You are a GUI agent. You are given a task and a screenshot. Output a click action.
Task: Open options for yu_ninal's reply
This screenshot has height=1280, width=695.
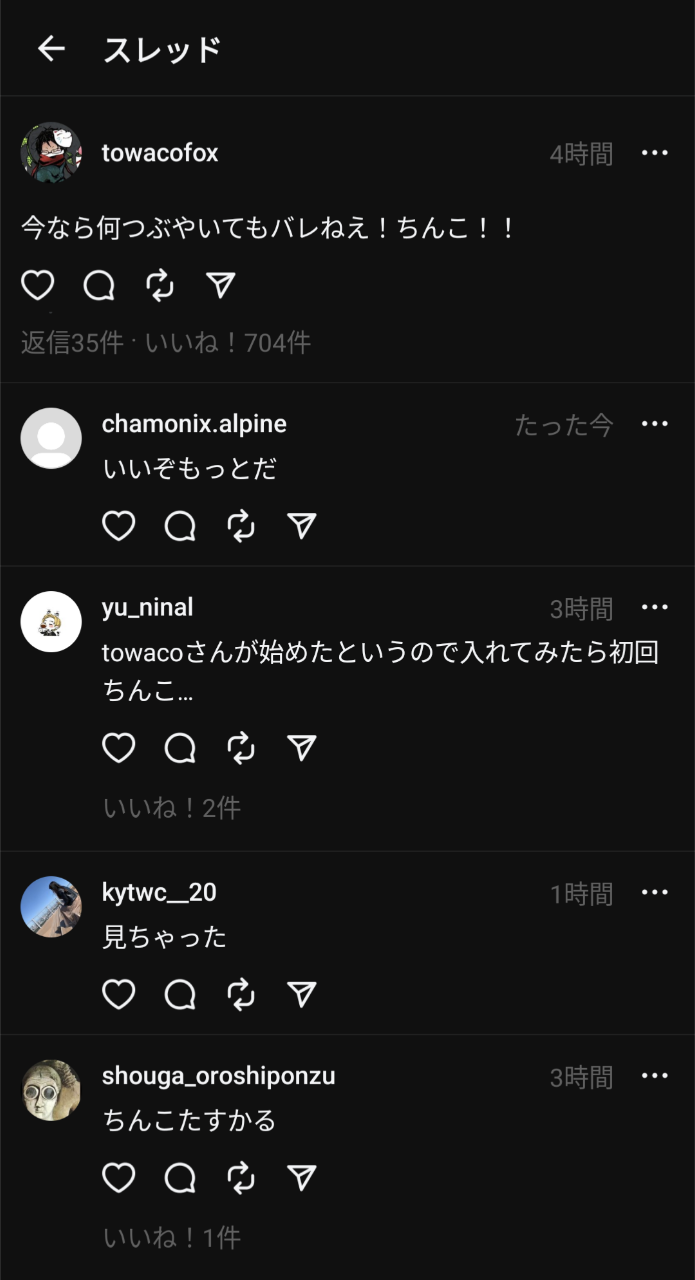click(x=654, y=607)
